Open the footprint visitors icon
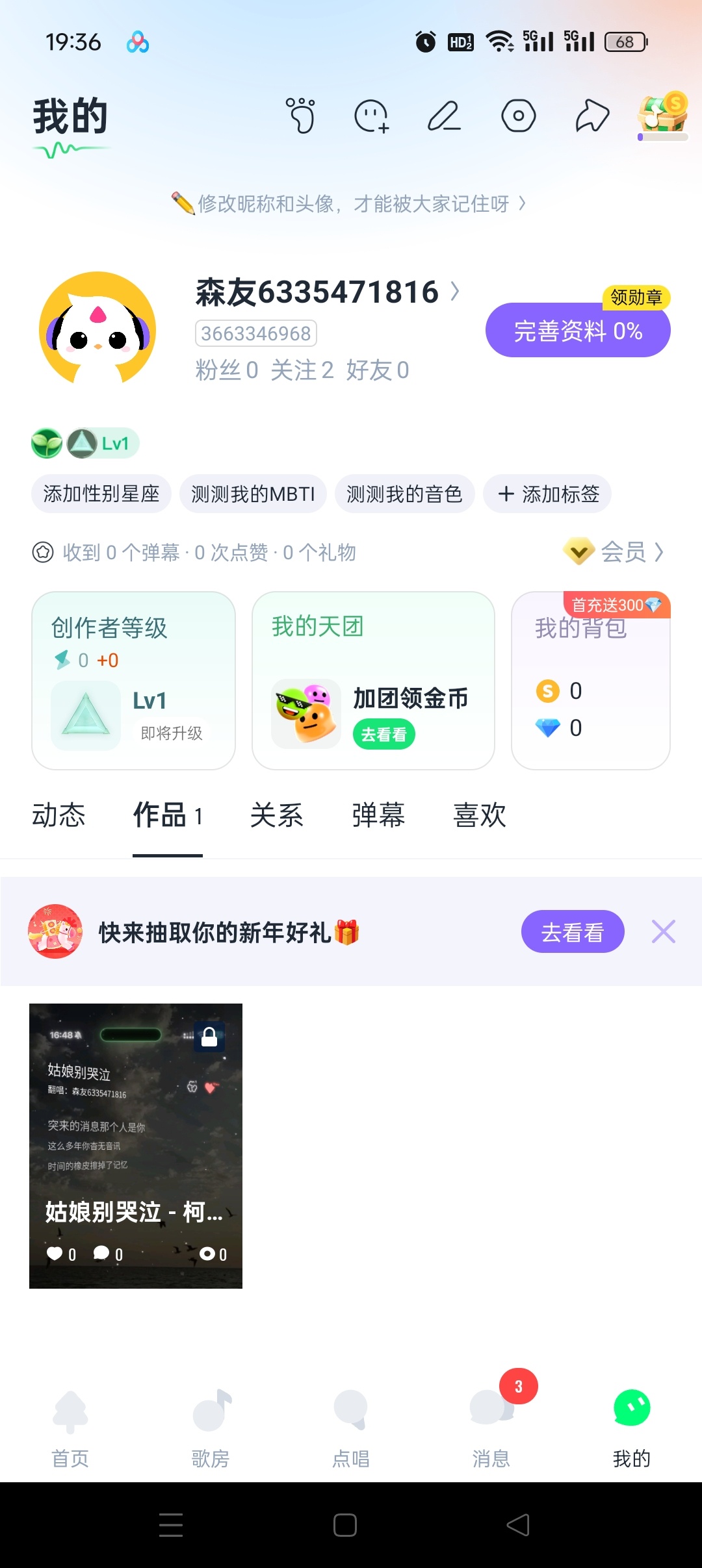 [301, 116]
